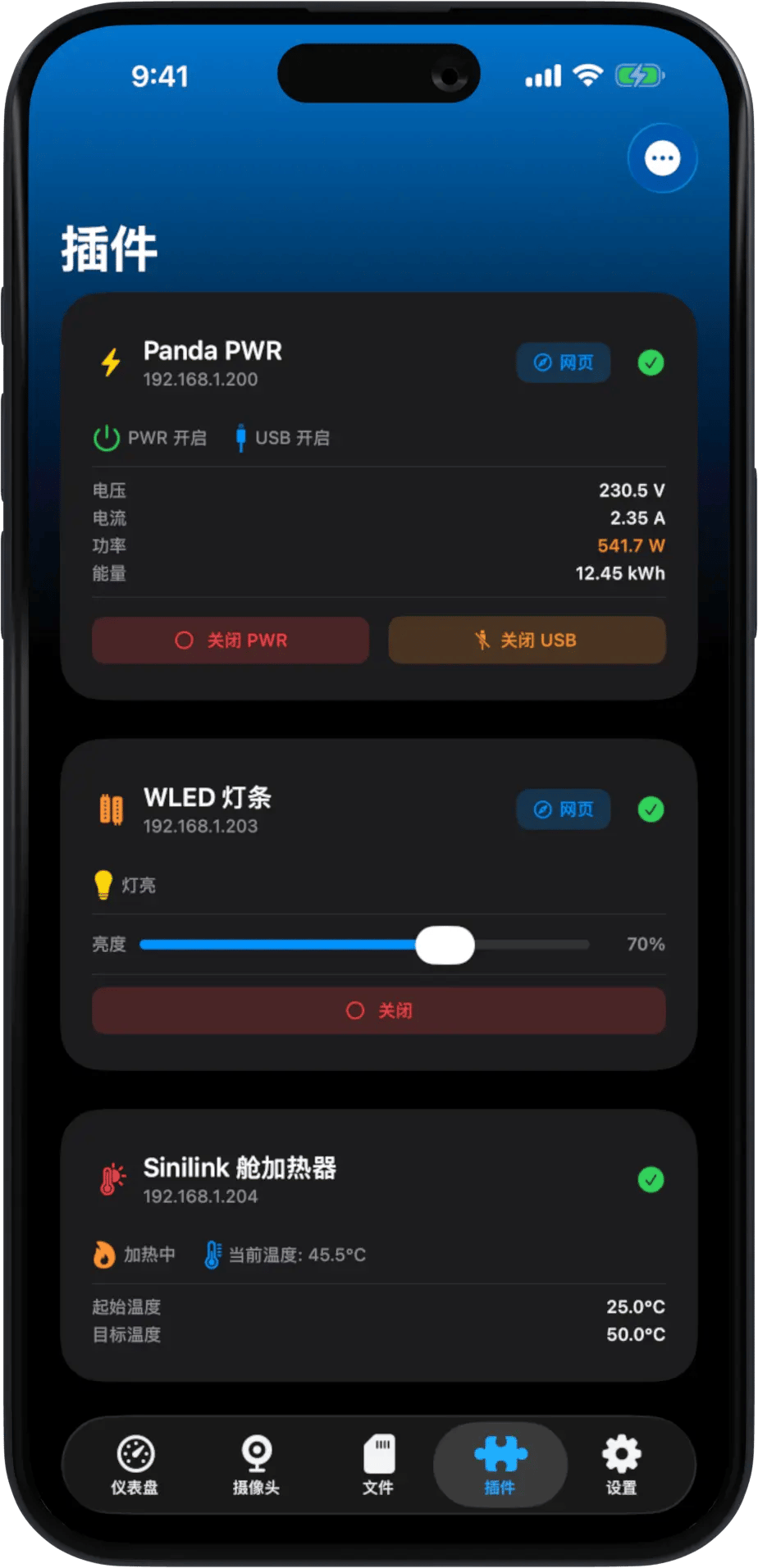Screen dimensions: 758x1568
Task: Open the 设置 tab
Action: coord(621,1465)
